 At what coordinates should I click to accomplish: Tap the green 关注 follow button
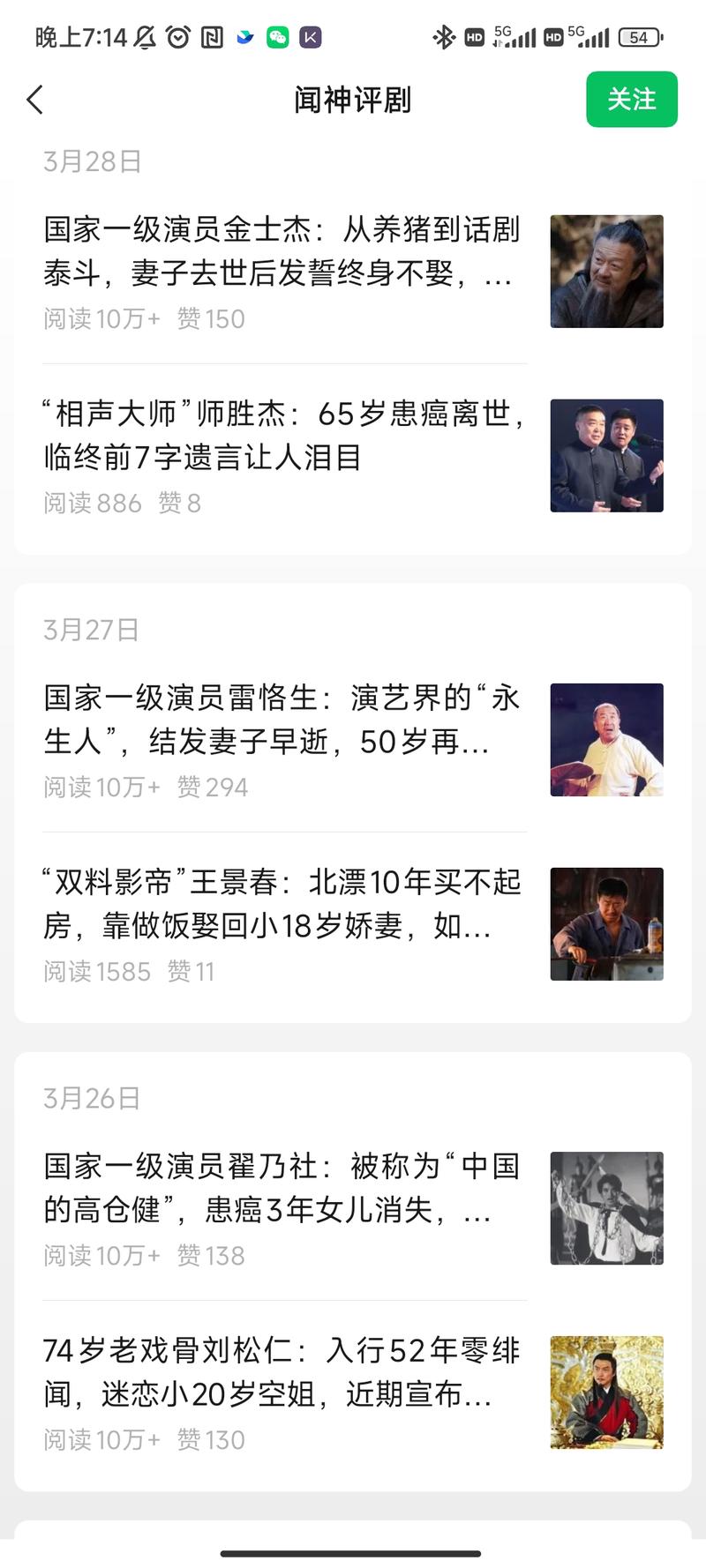[632, 100]
